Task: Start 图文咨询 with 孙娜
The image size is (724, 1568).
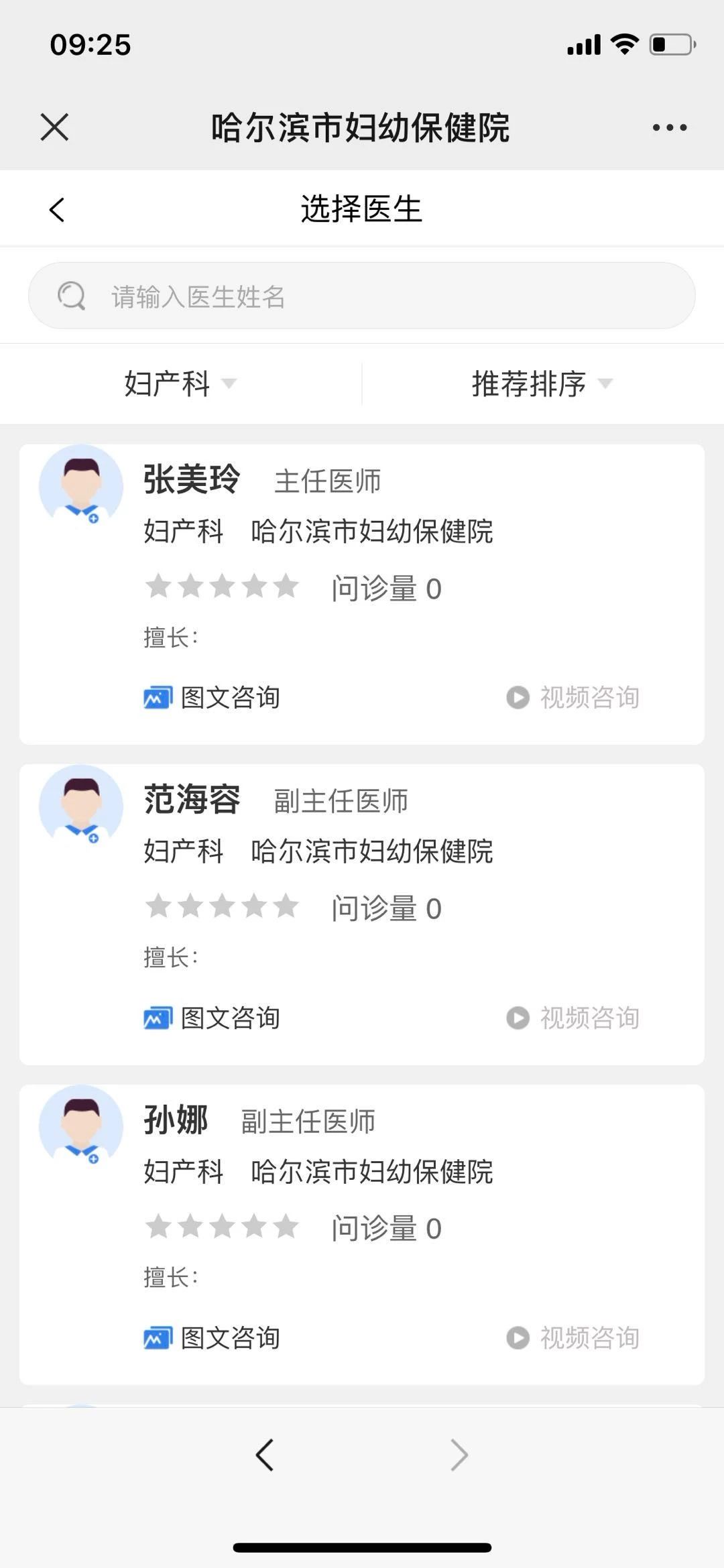Action: pyautogui.click(x=213, y=1338)
